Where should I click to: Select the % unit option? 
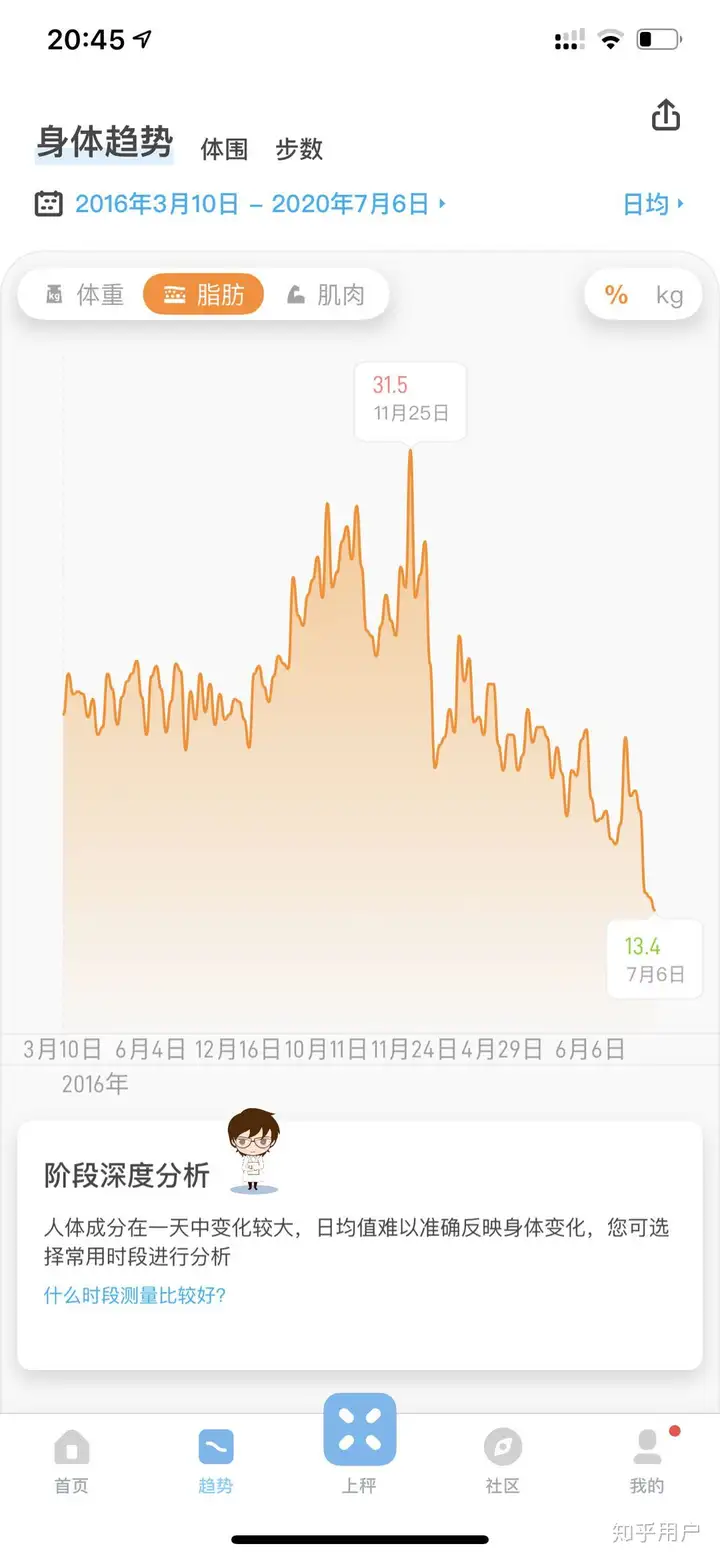(x=616, y=295)
